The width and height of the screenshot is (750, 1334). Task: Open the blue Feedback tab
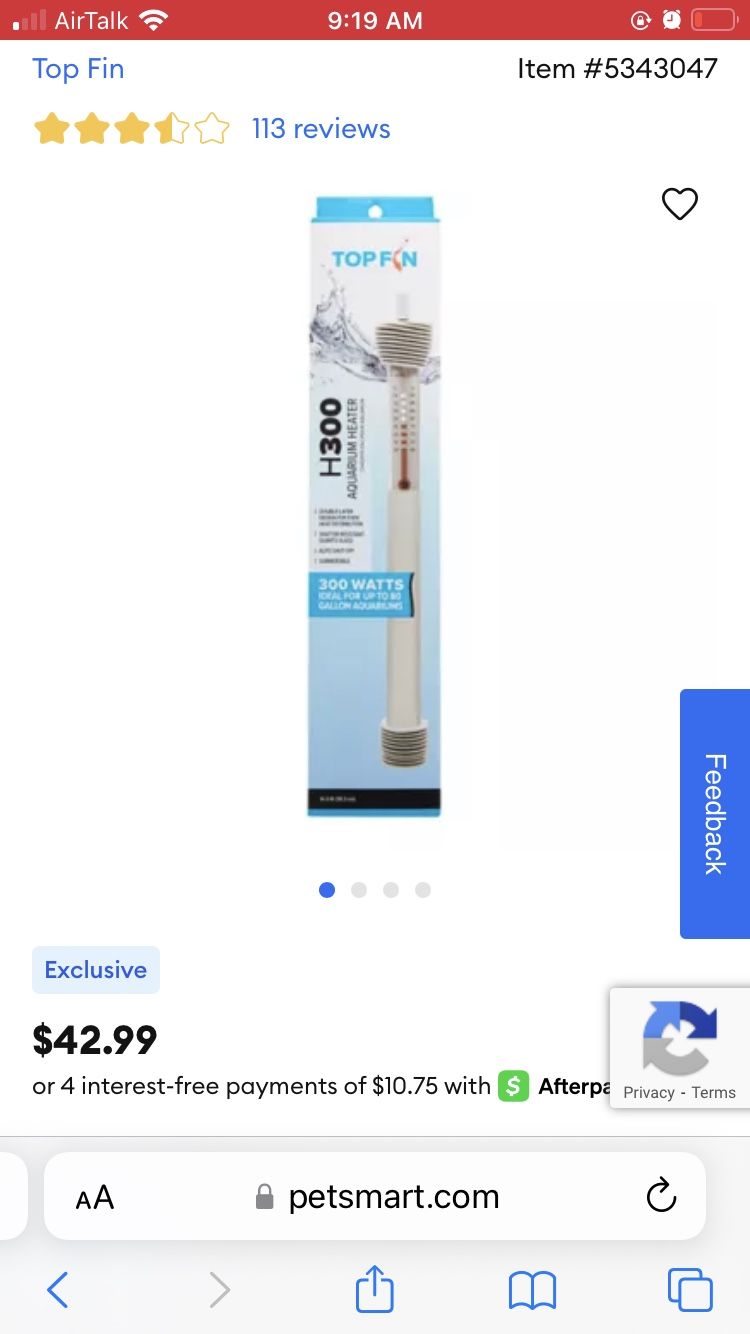coord(715,813)
